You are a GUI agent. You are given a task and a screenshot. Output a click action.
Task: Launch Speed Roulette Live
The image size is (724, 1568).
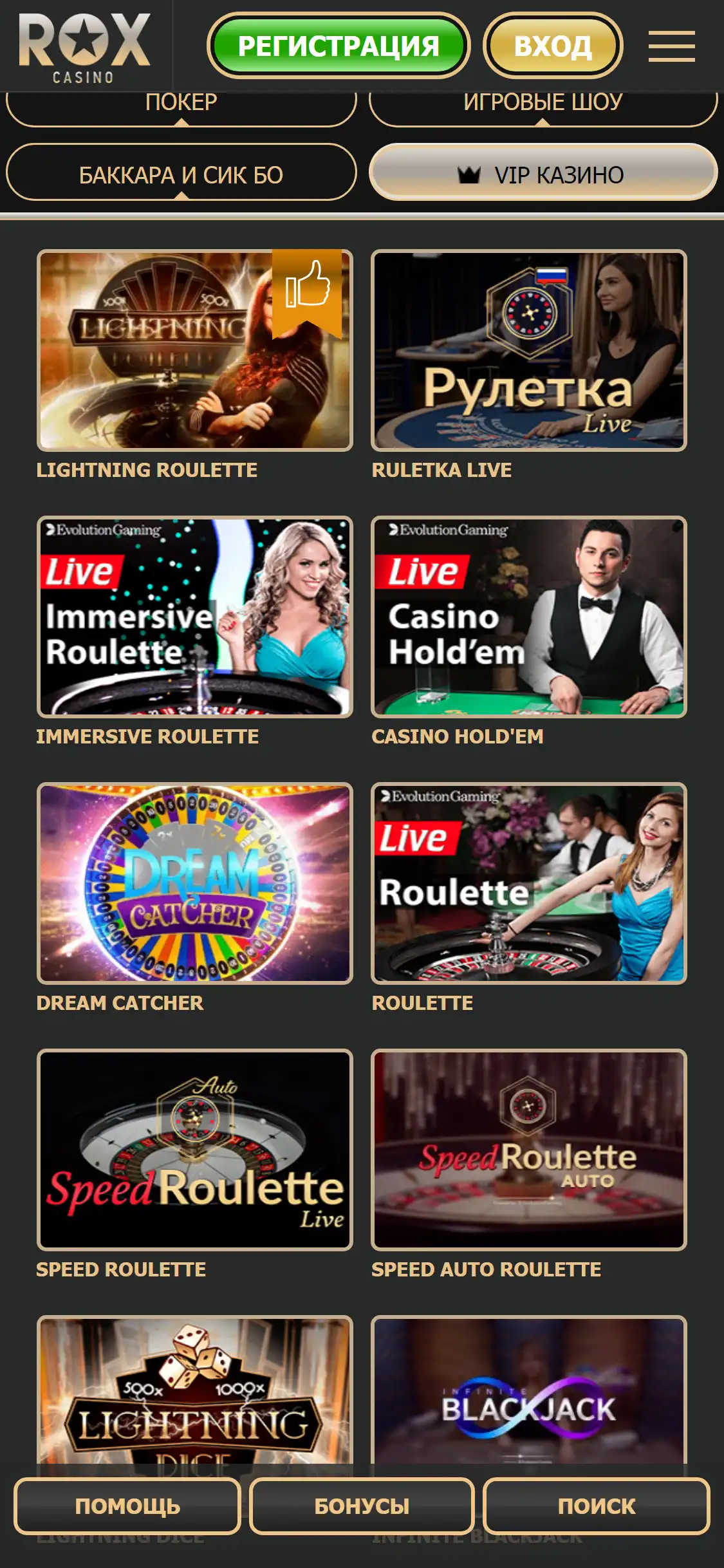pyautogui.click(x=194, y=1150)
